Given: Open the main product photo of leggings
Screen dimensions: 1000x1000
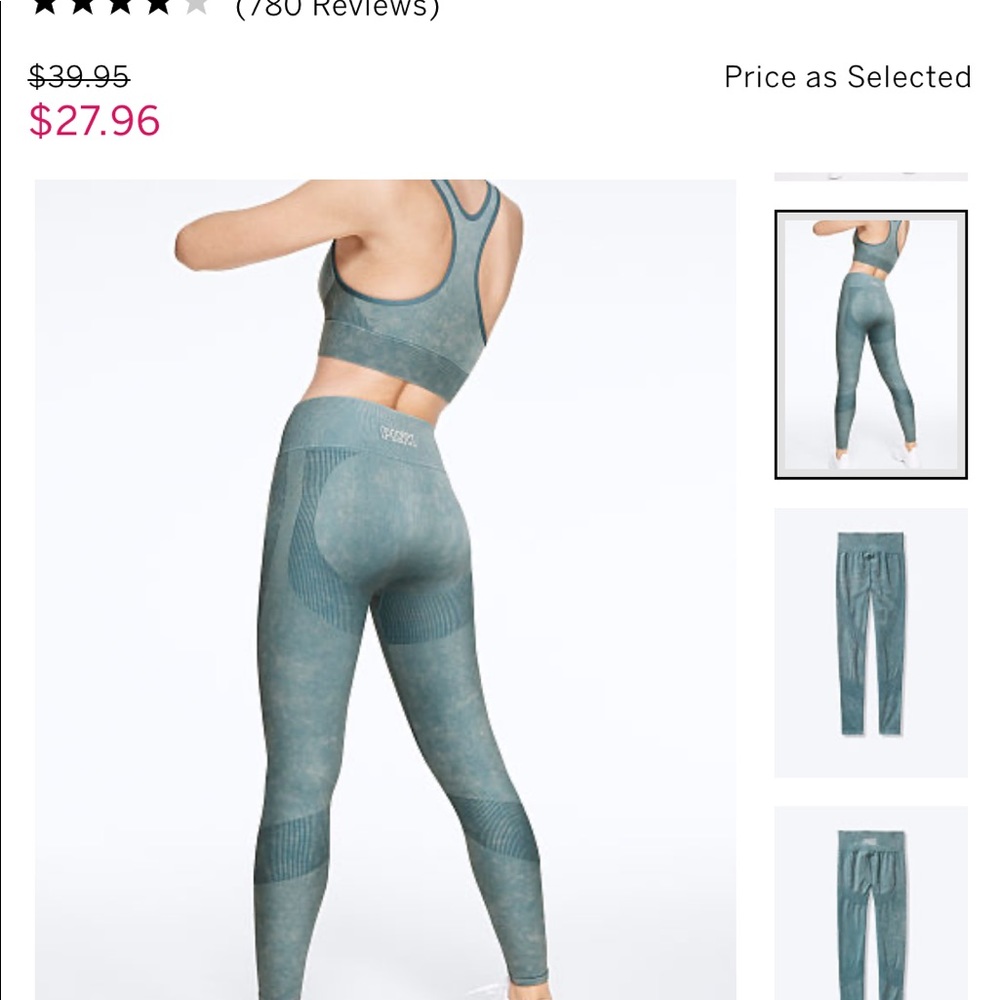Looking at the screenshot, I should pyautogui.click(x=385, y=589).
